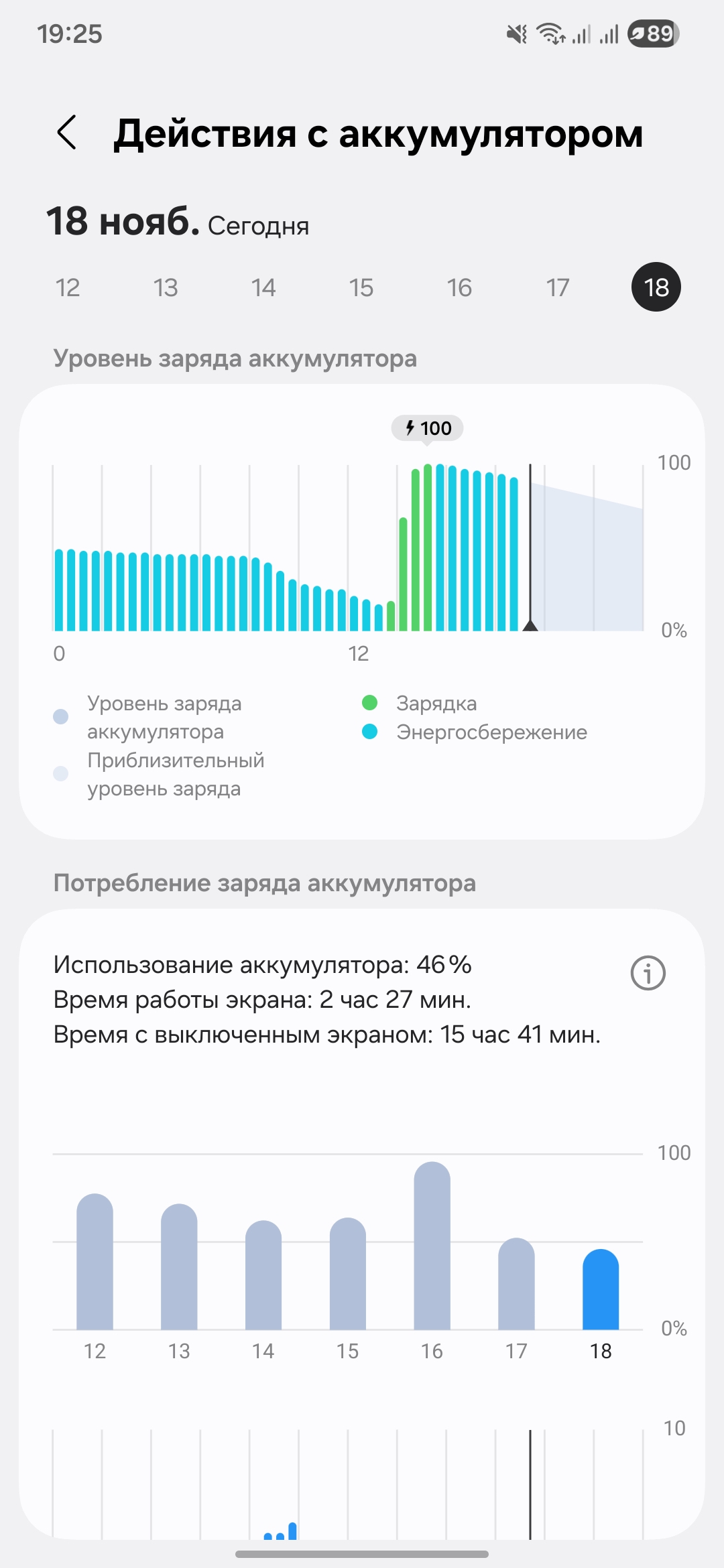Viewport: 724px width, 1568px height.
Task: Tap the usage bar for day 16
Action: tap(432, 1246)
